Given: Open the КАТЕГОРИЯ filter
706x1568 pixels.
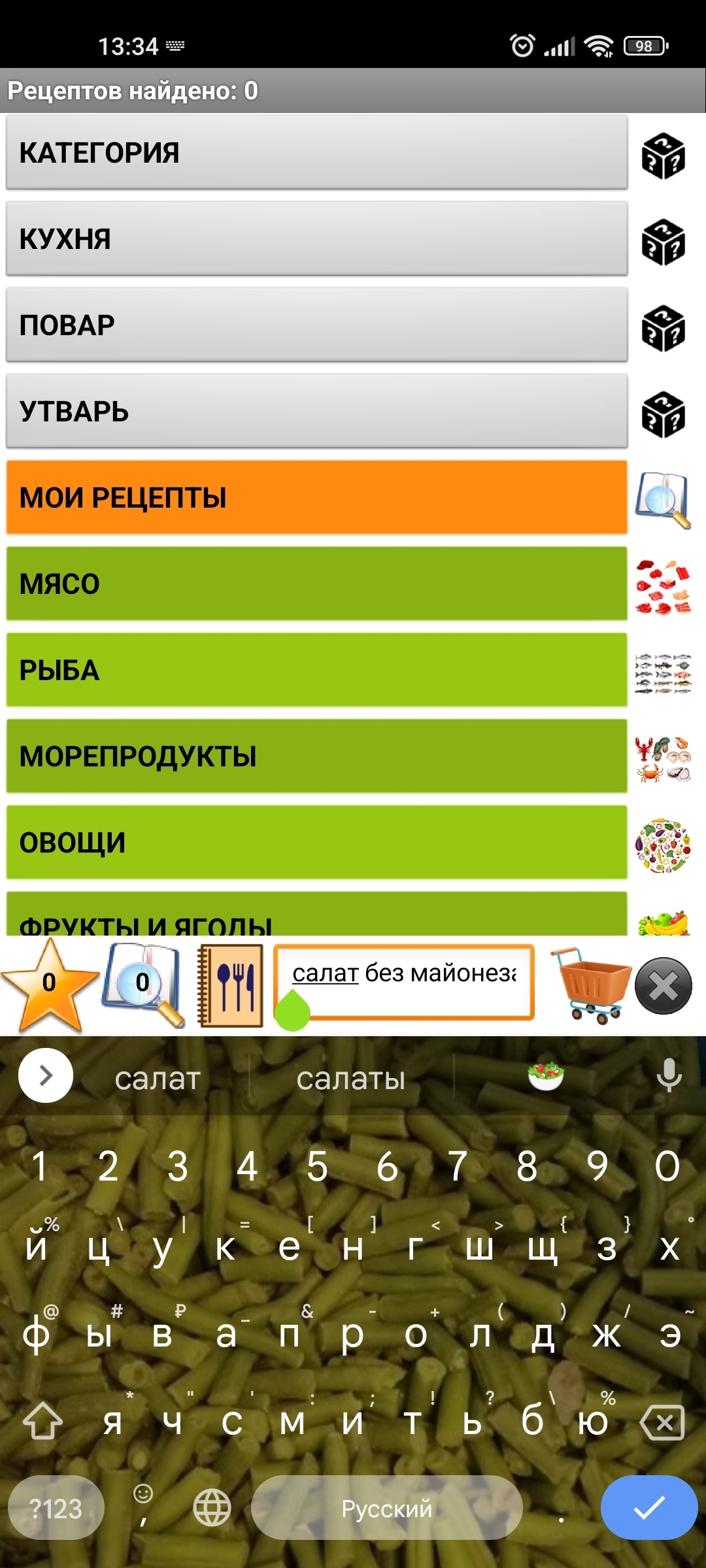Looking at the screenshot, I should point(317,152).
